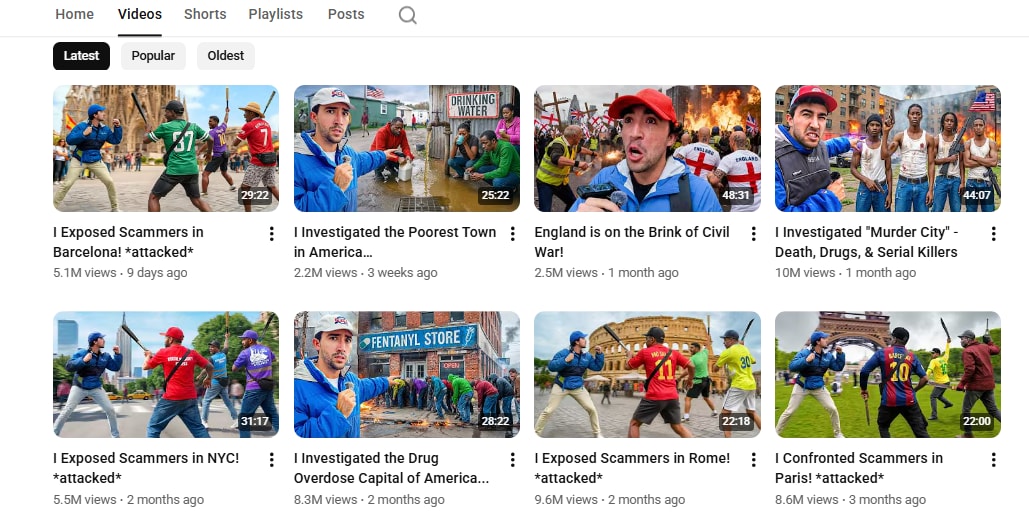
Task: Open more options for Rome scammers video
Action: tap(753, 460)
